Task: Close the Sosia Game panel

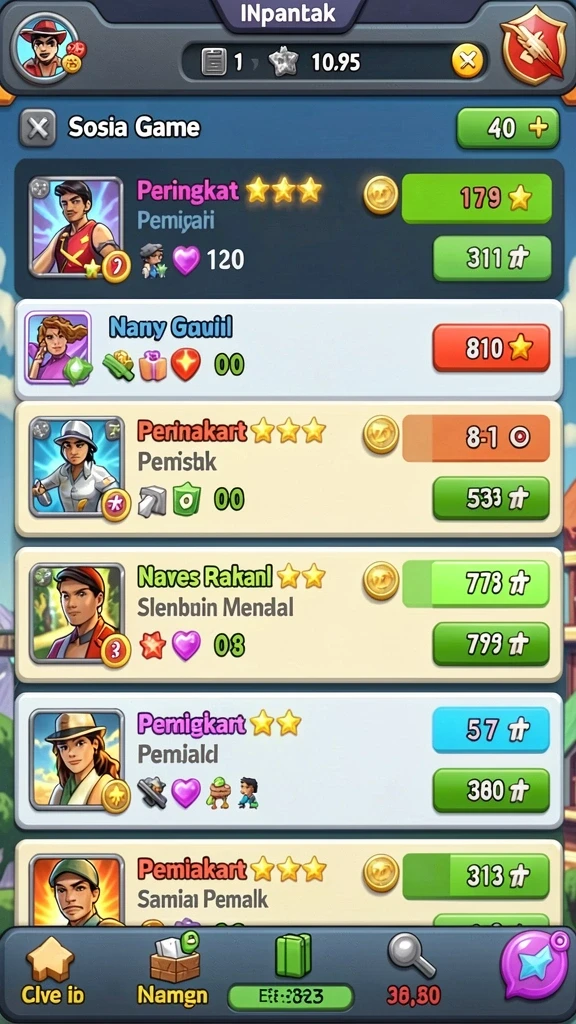Action: point(38,127)
